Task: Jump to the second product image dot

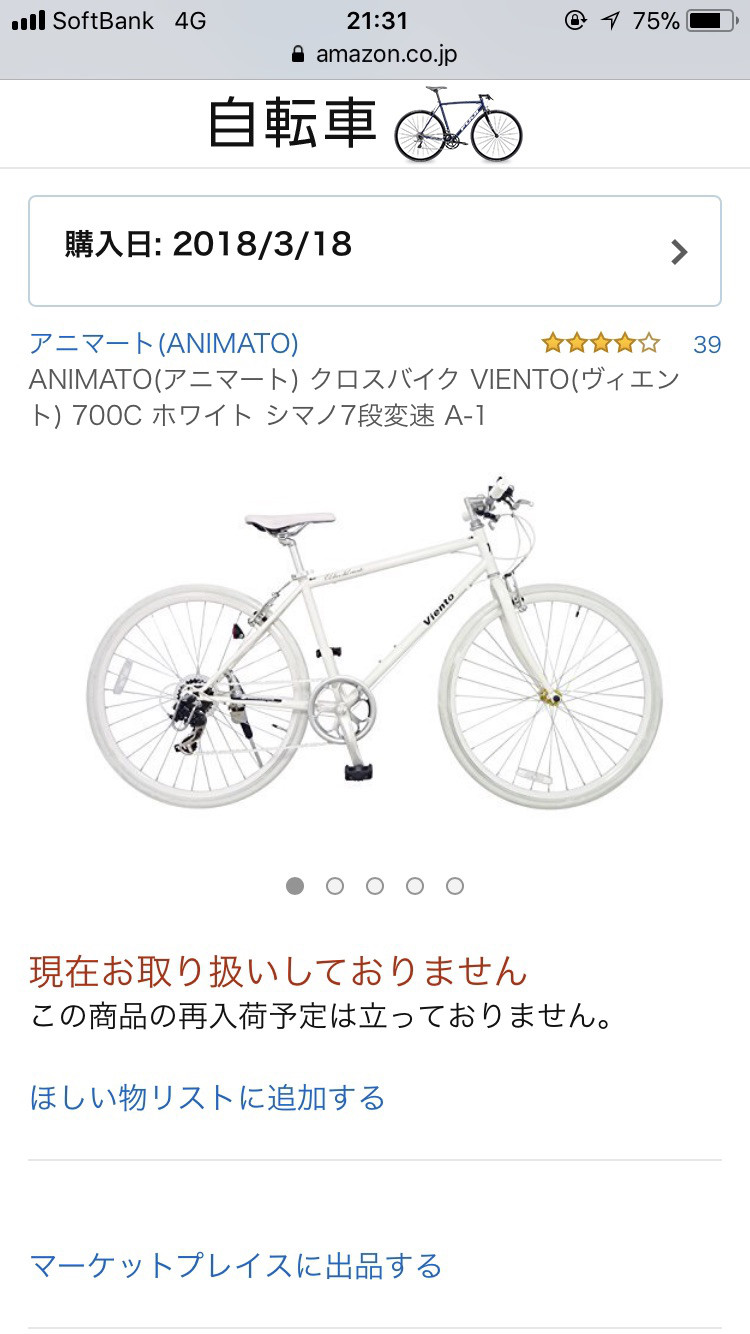Action: click(x=335, y=886)
